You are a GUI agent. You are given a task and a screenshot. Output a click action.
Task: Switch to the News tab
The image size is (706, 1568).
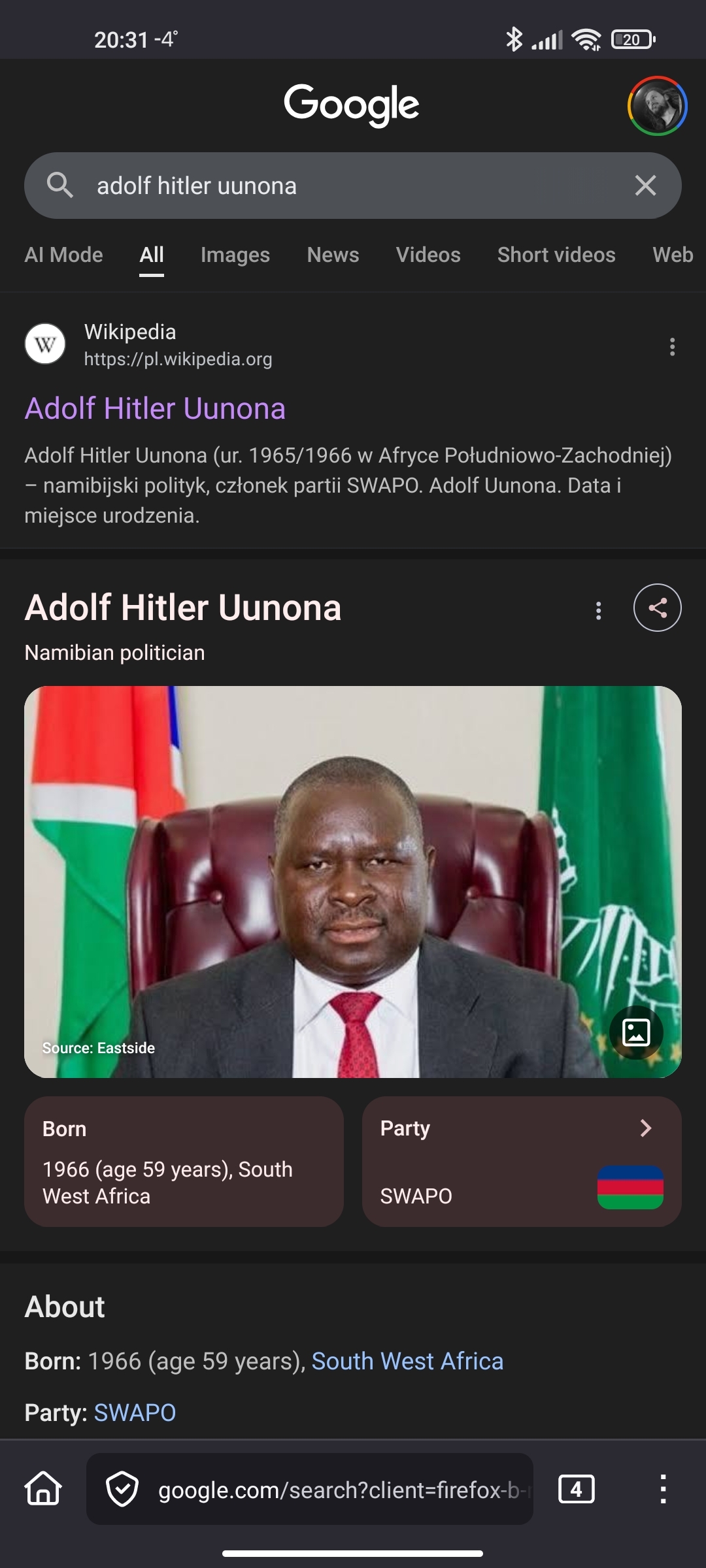(333, 255)
